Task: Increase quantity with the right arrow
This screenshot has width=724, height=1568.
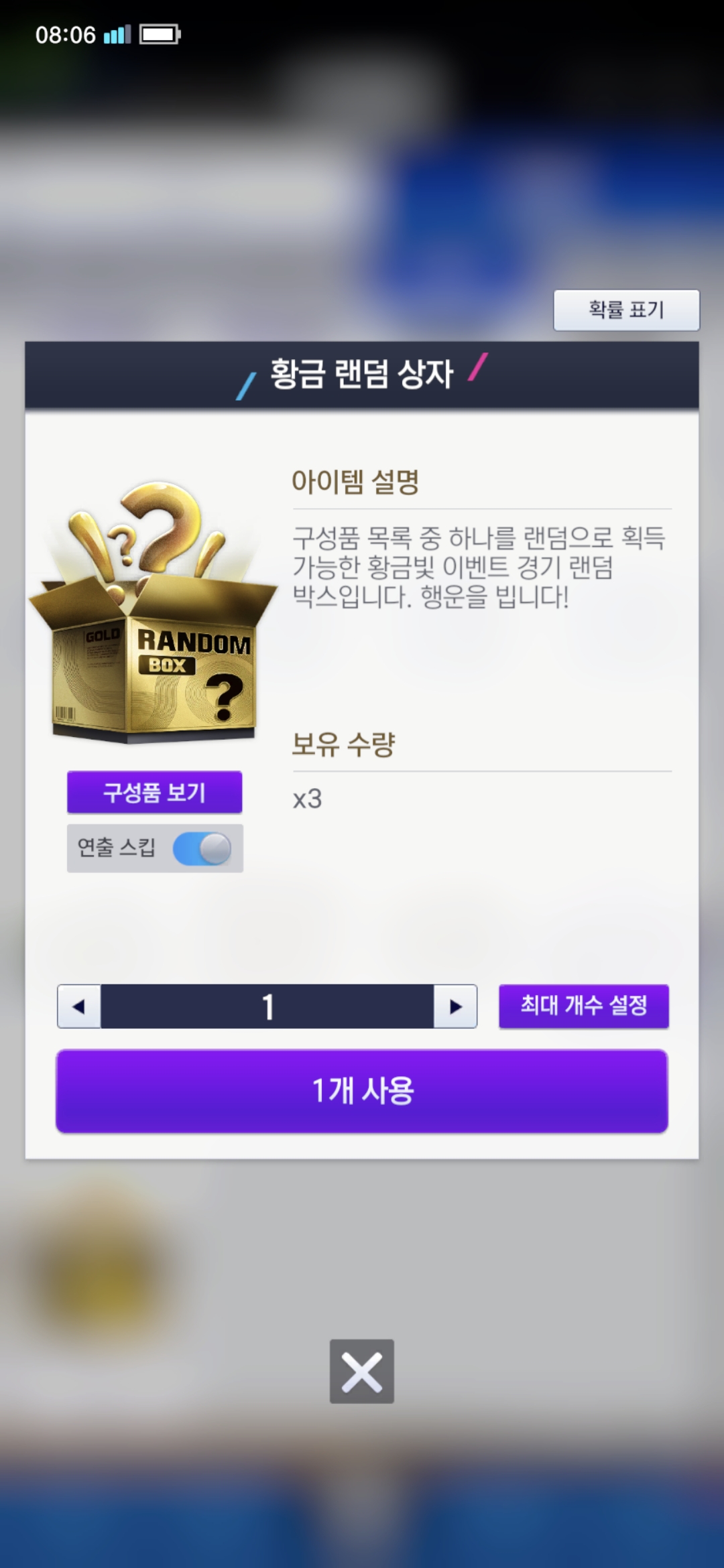Action: [455, 1006]
